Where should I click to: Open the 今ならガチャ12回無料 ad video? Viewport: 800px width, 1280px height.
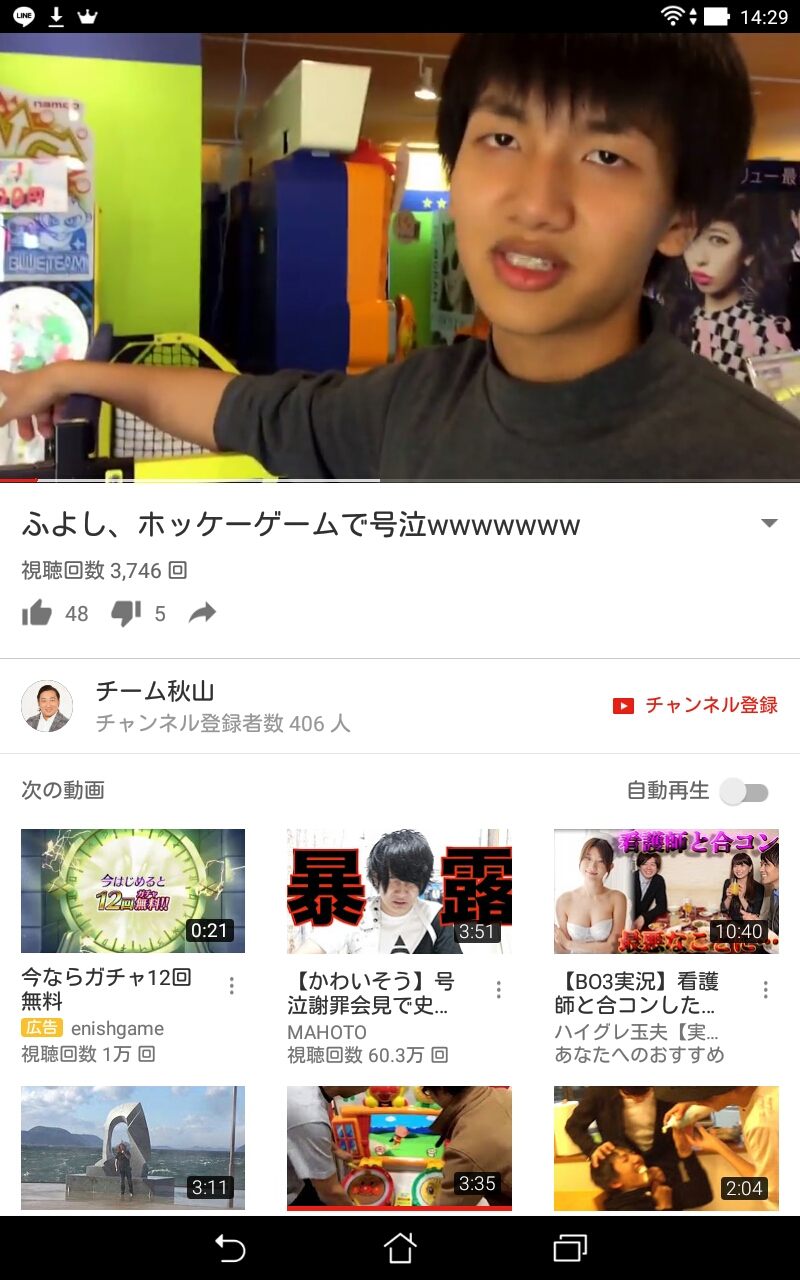coord(133,890)
